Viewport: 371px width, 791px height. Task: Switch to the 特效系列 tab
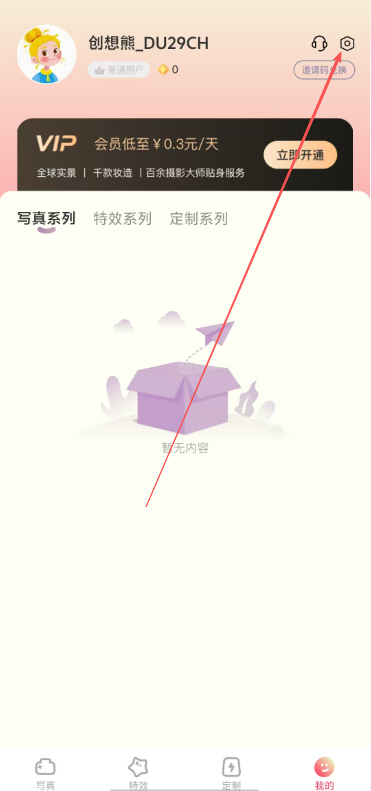123,218
